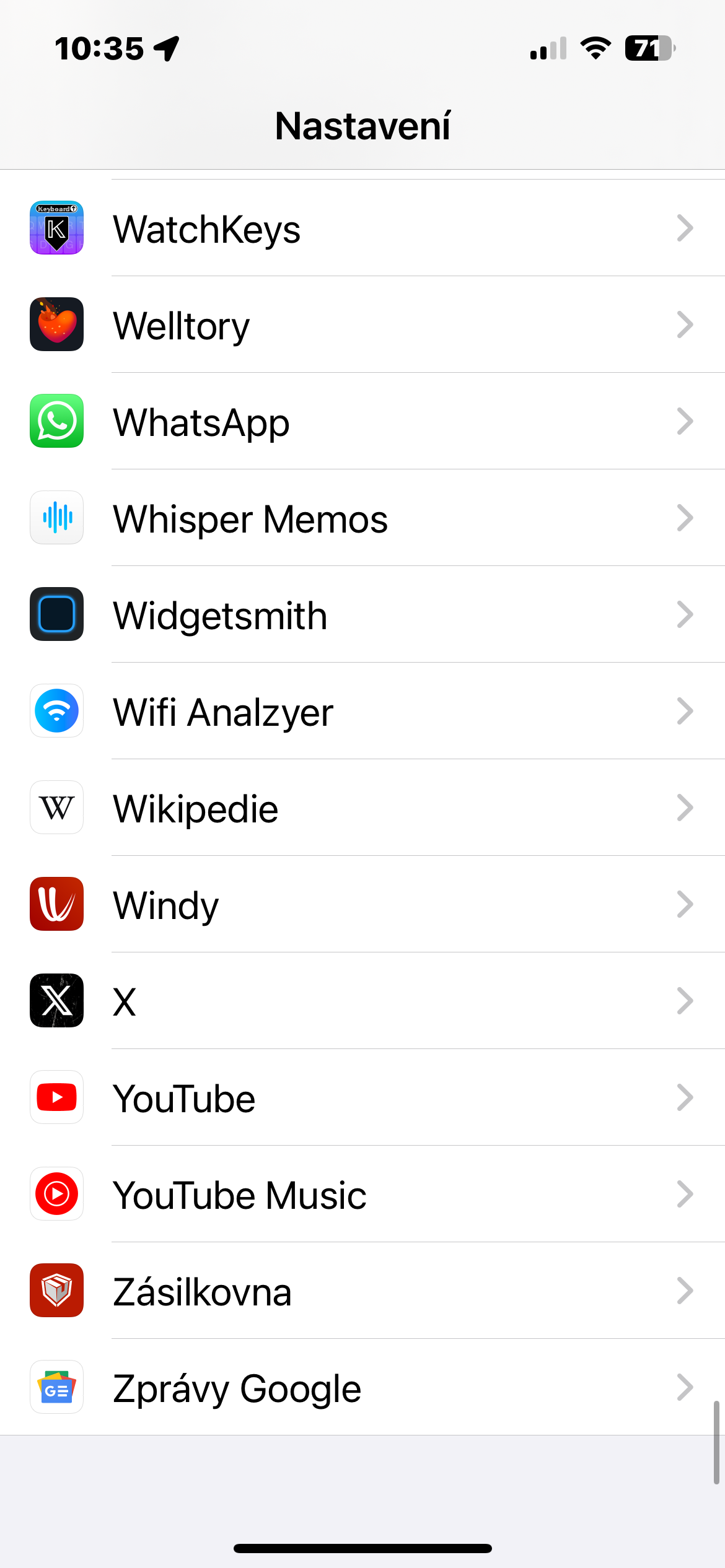Open settings for the X app
This screenshot has width=725, height=1568.
coord(362,1001)
